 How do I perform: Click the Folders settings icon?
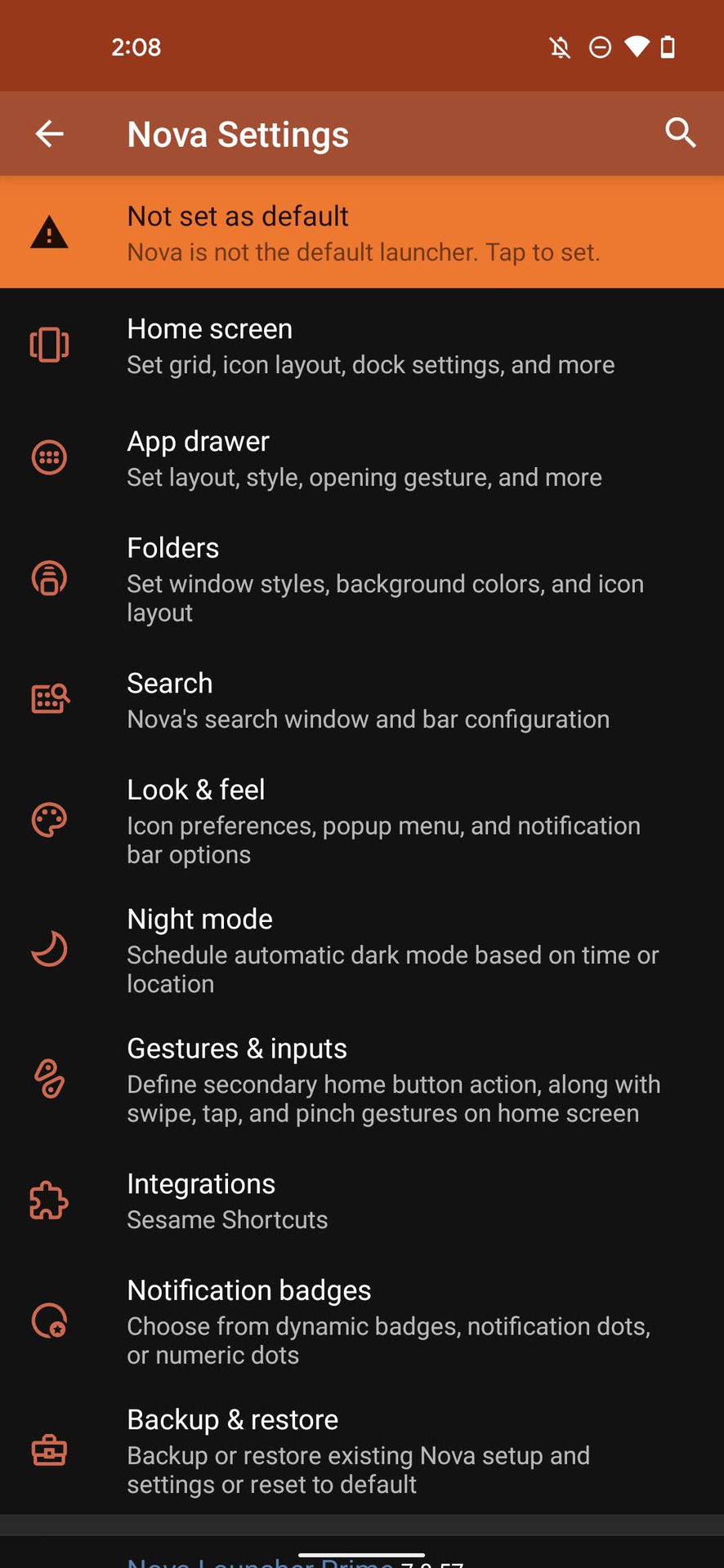click(x=49, y=578)
